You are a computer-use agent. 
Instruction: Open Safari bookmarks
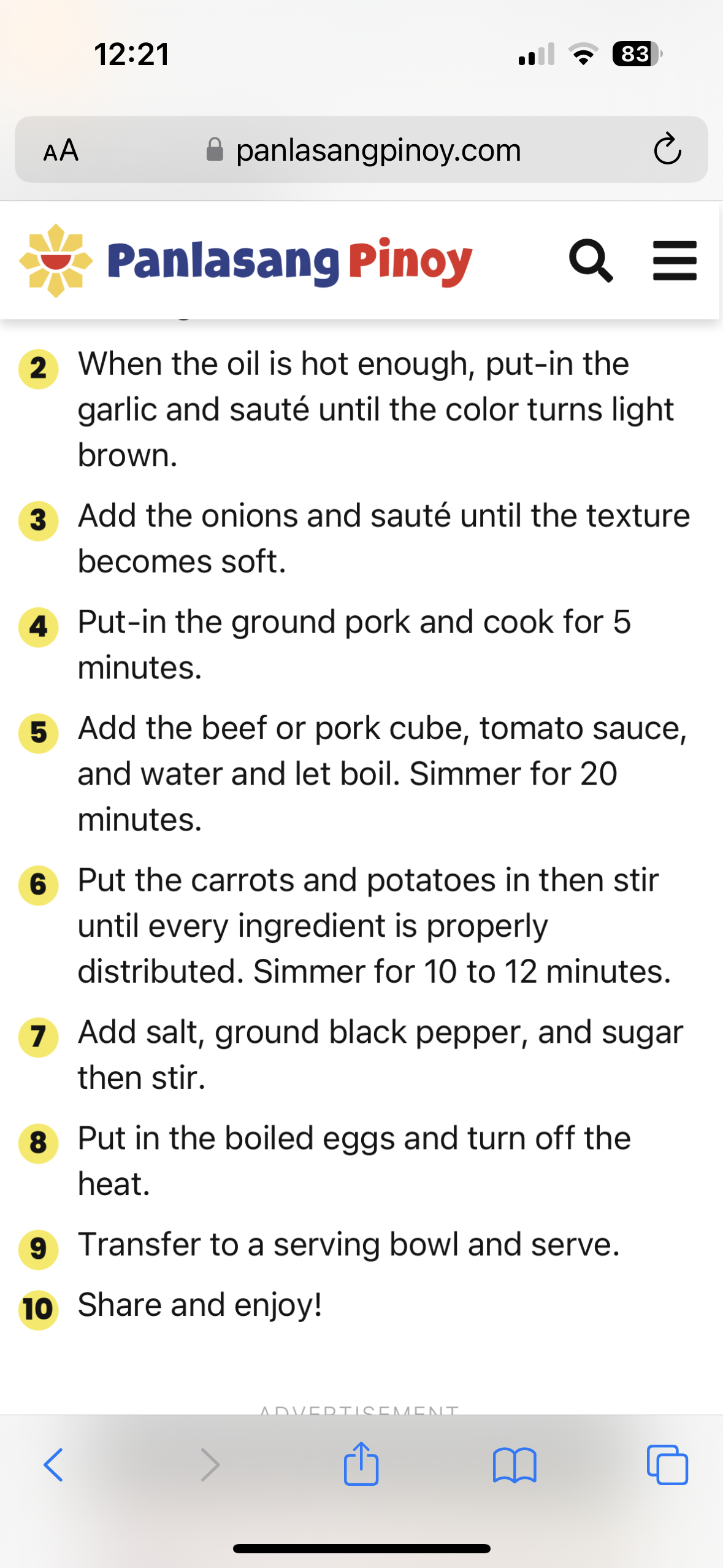click(514, 1465)
